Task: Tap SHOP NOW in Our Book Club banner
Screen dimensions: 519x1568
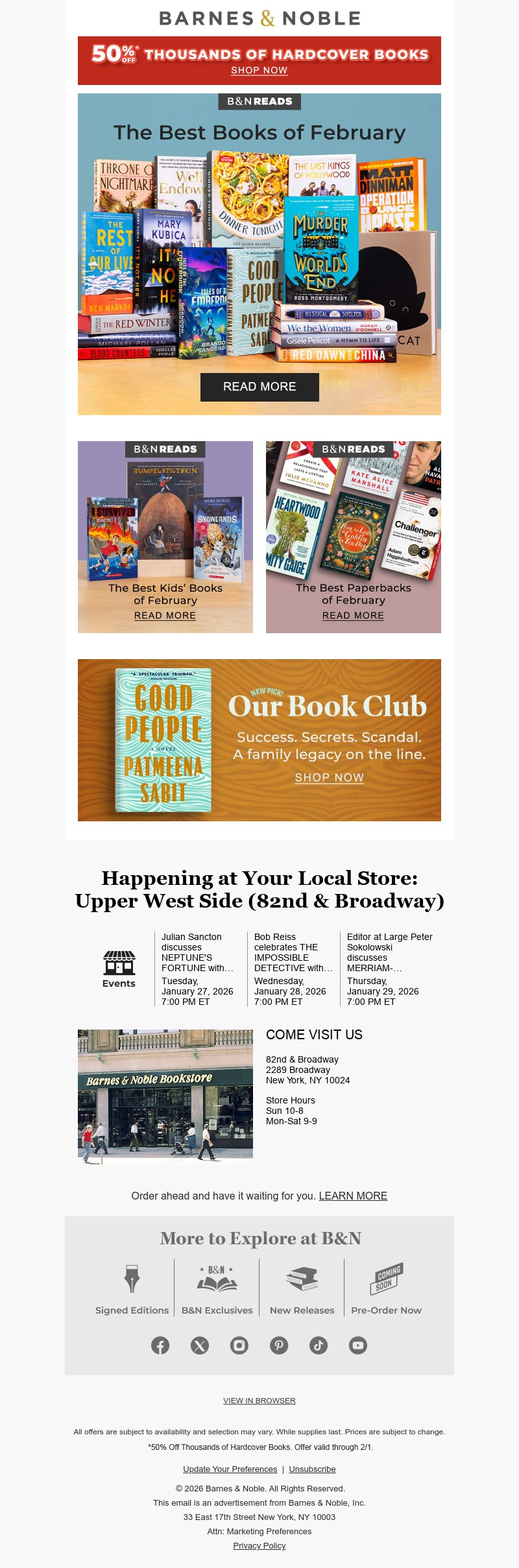Action: [x=329, y=777]
